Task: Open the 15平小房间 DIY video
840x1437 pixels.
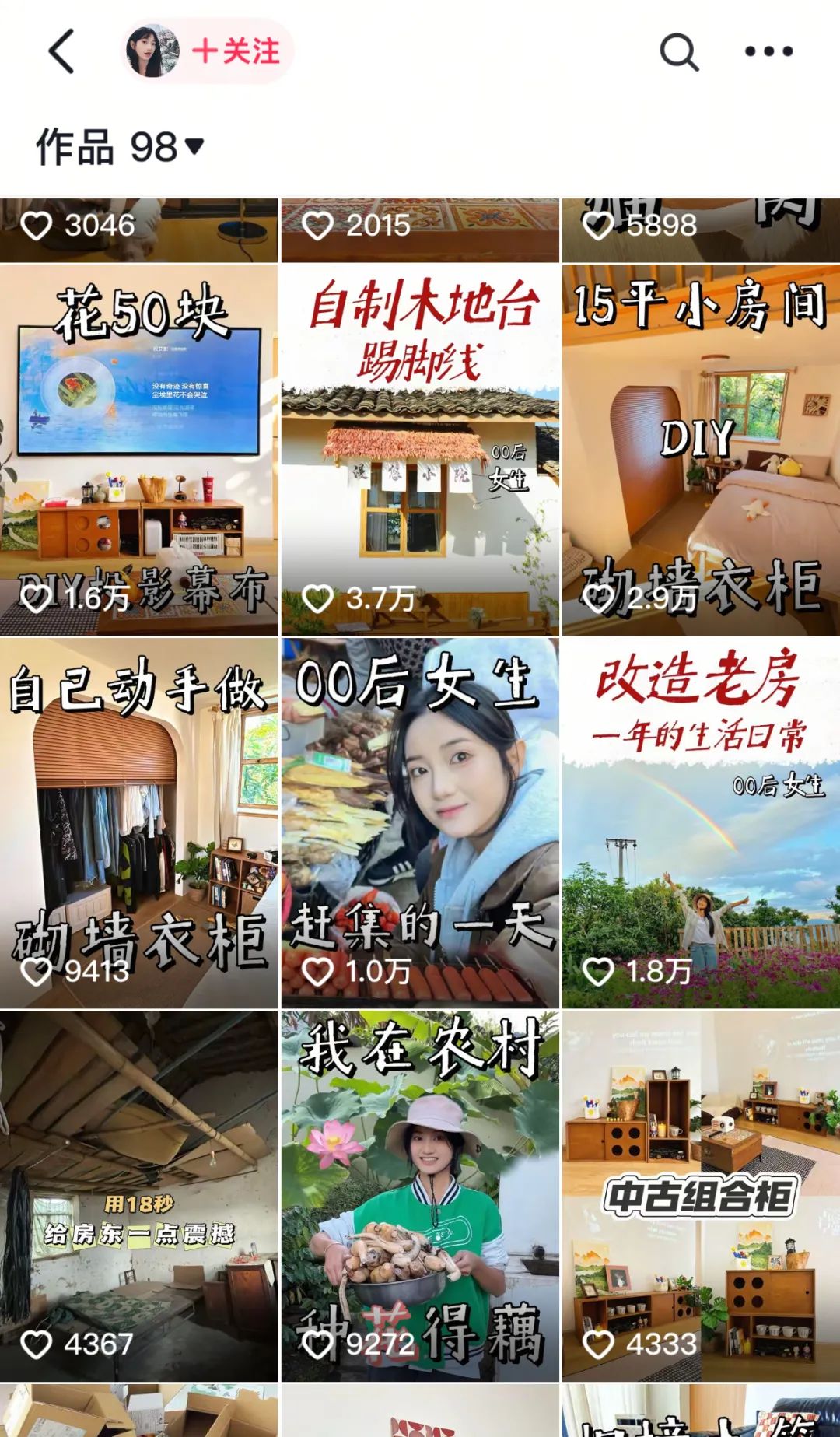Action: [x=701, y=450]
